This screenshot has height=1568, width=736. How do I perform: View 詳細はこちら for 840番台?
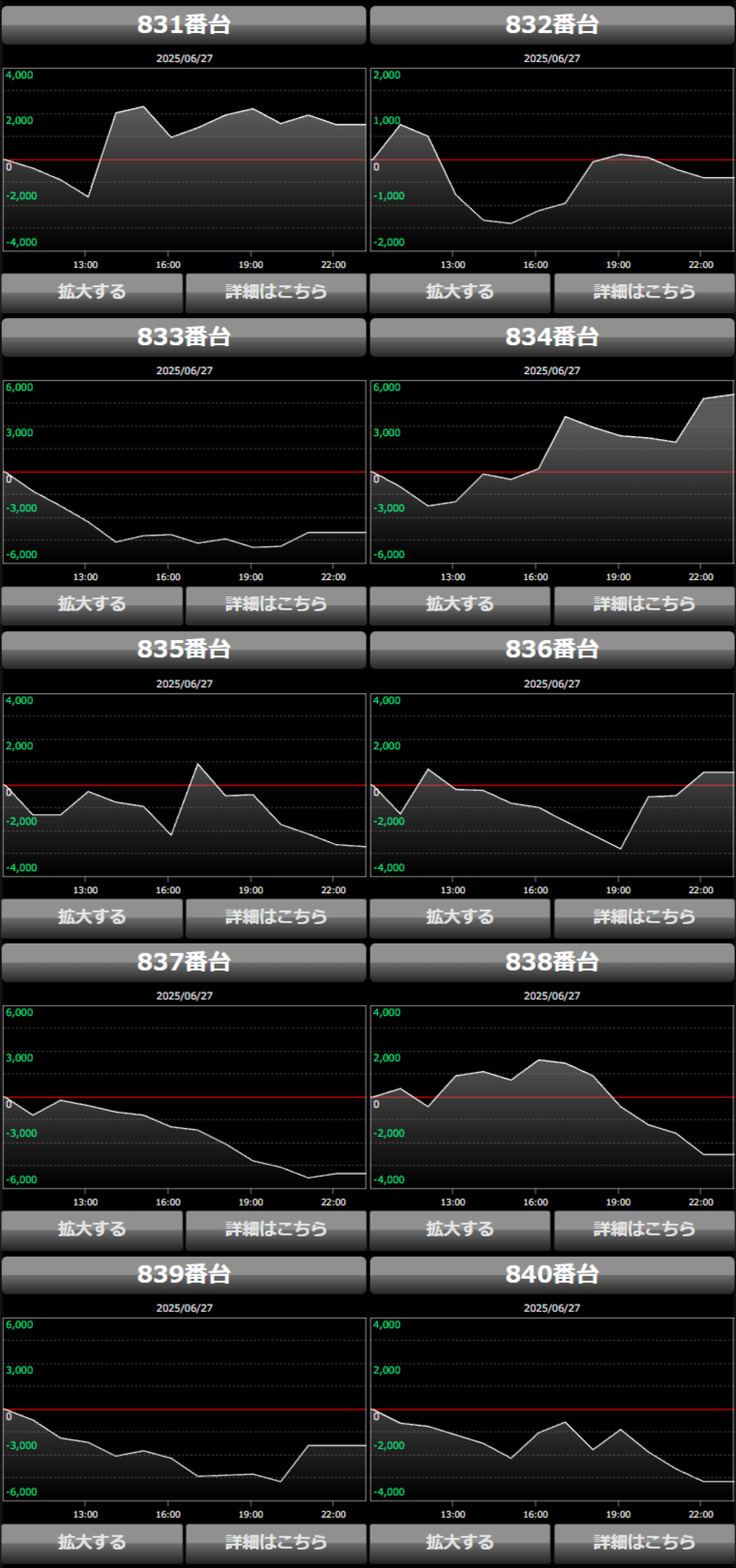pos(644,1543)
